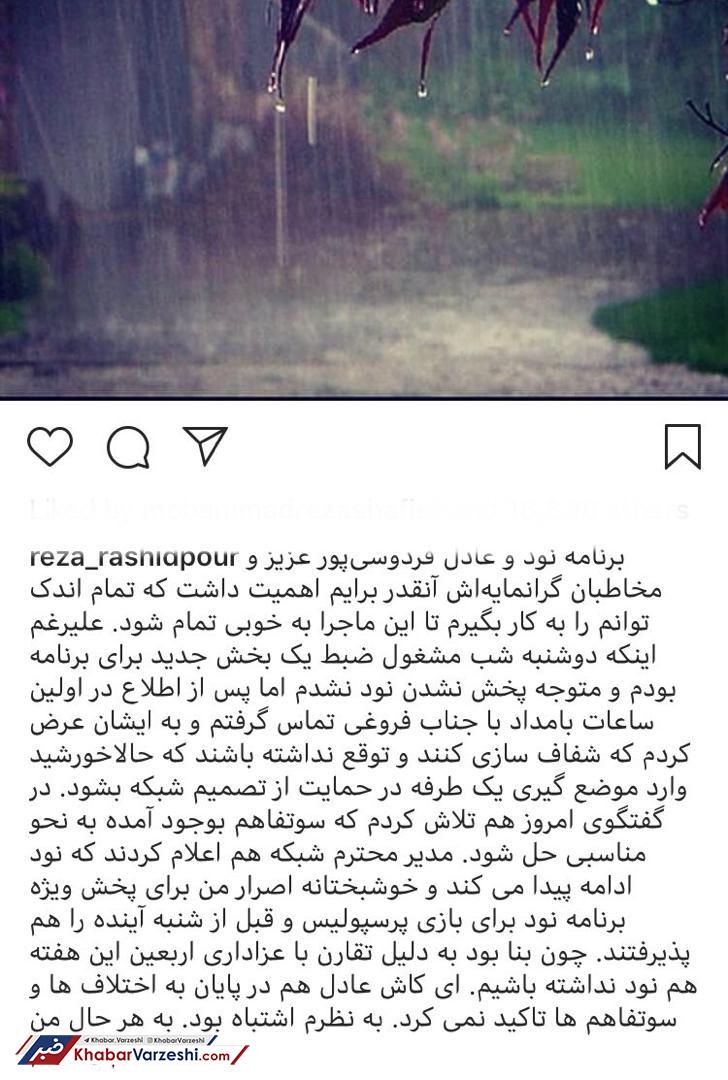Click the Telegram arrow icon in the watermark
Image resolution: width=728 pixels, height=1080 pixels.
point(88,1040)
